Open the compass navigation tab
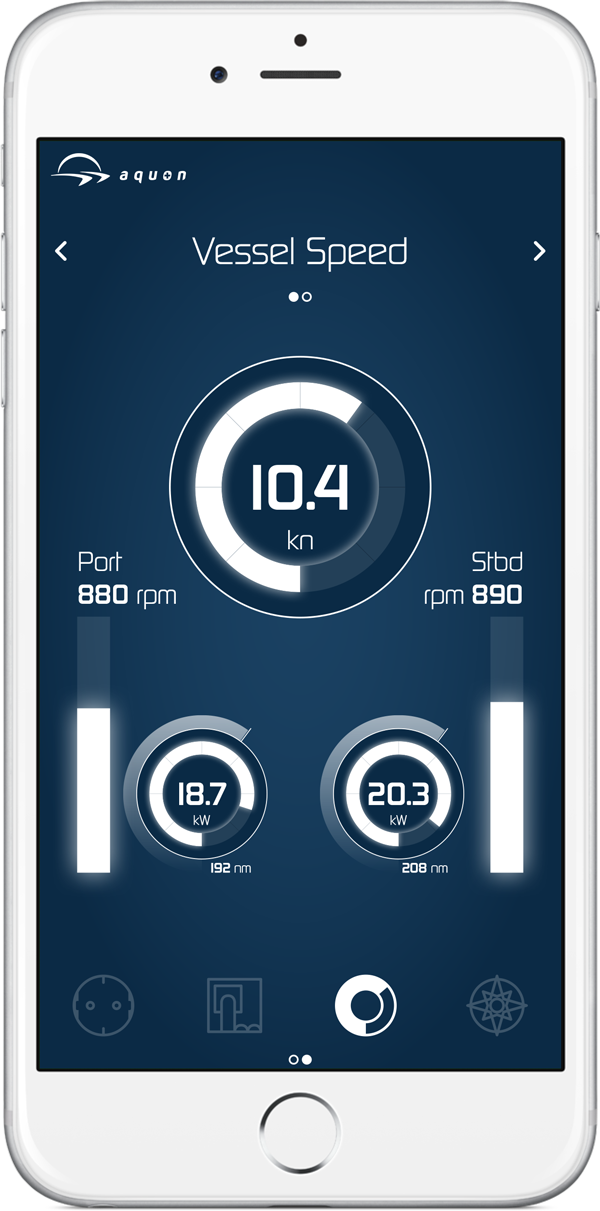This screenshot has width=600, height=1211. click(x=497, y=1004)
